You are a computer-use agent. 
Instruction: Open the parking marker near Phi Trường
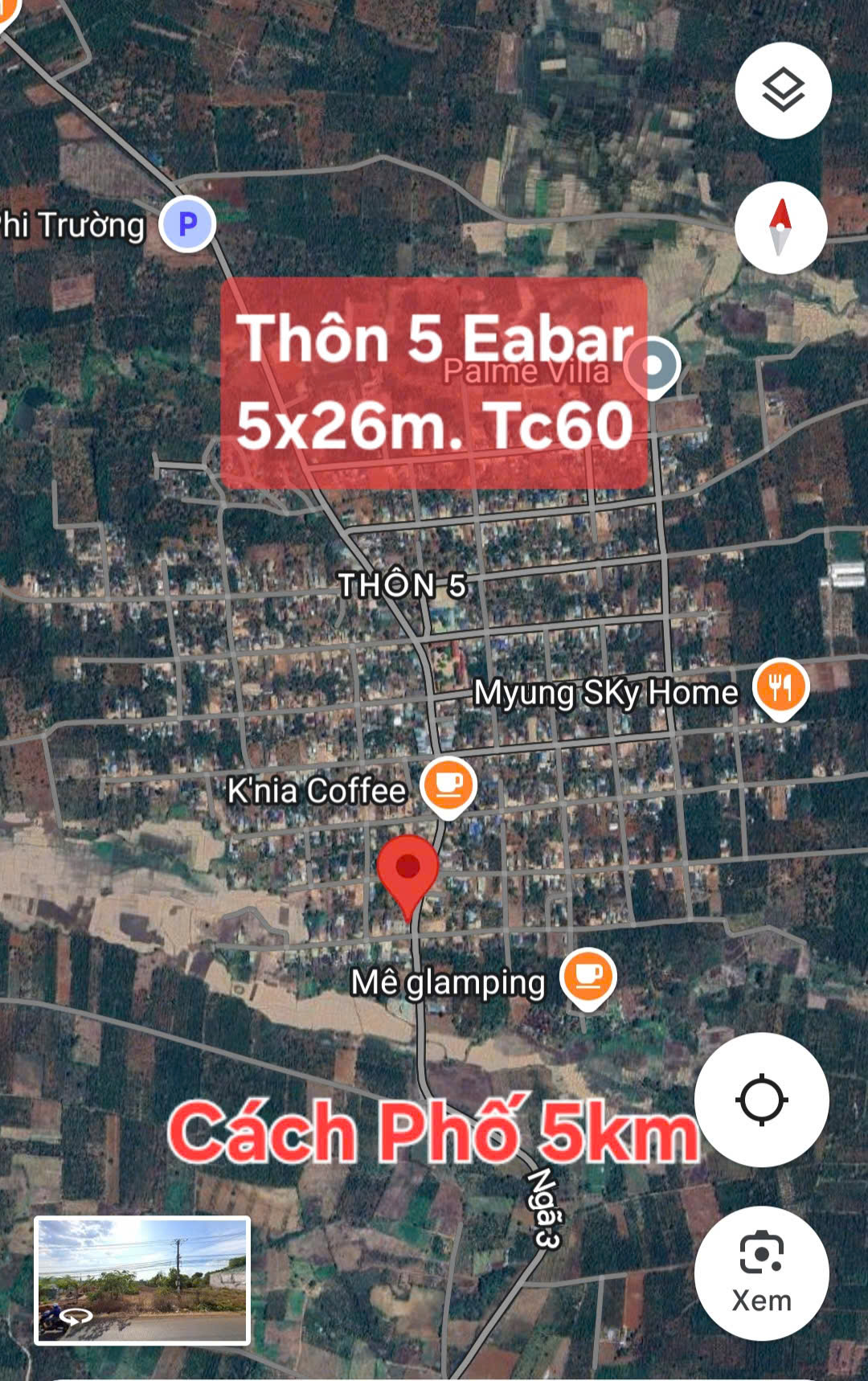[187, 223]
